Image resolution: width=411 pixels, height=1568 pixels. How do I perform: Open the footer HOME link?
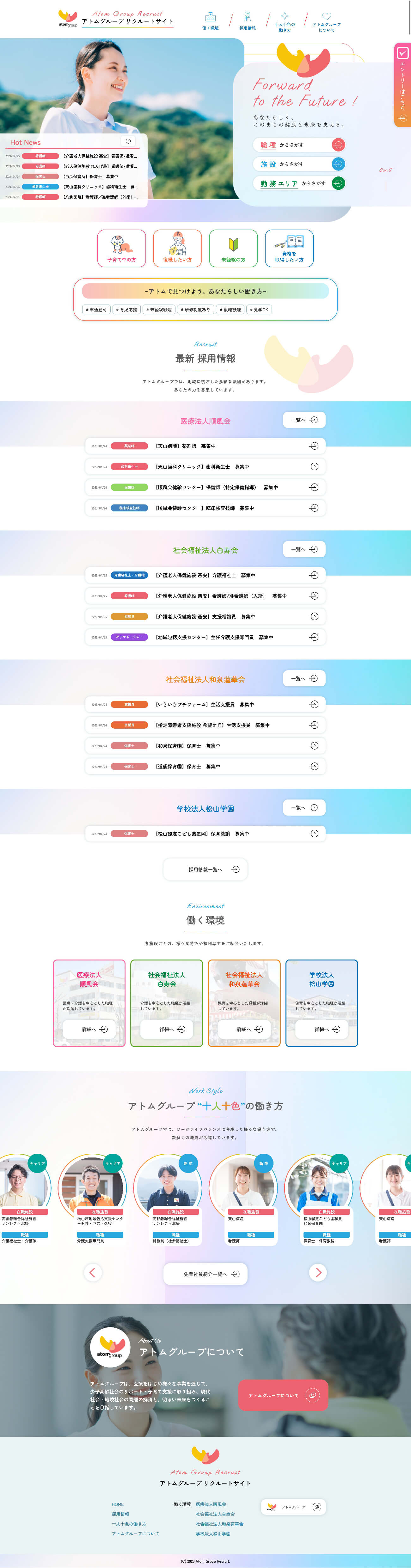(x=118, y=1504)
